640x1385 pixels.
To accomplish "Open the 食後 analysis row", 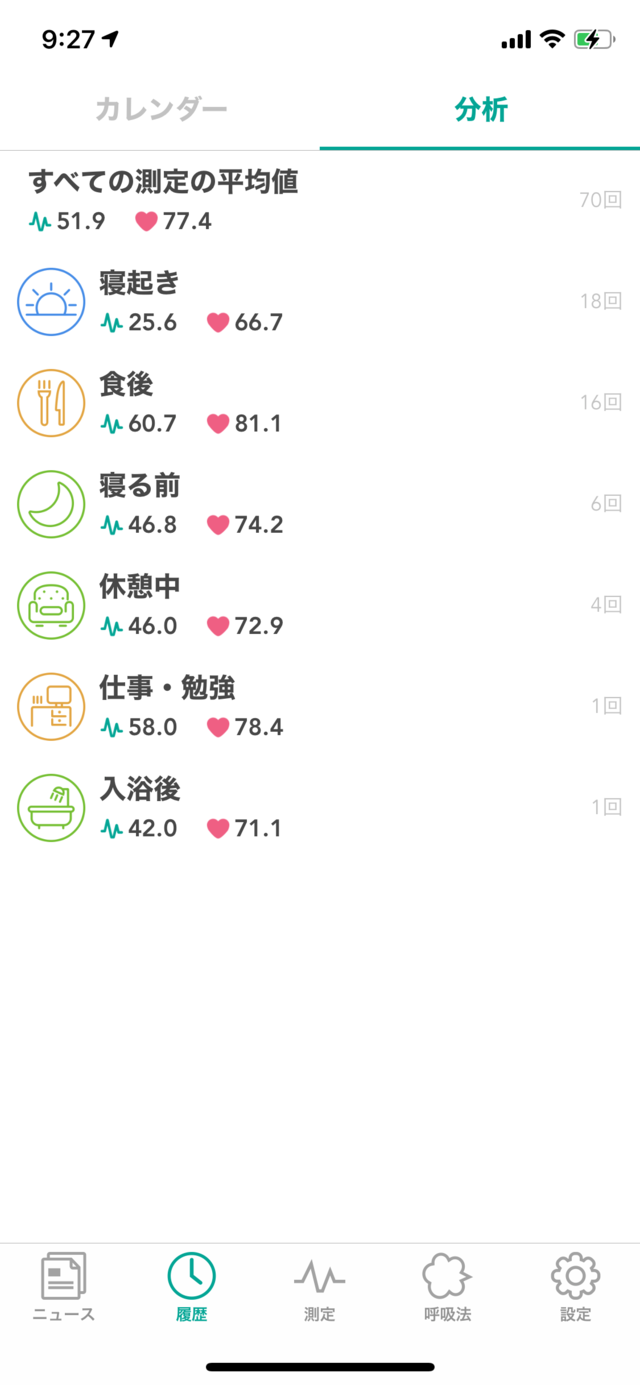I will point(320,402).
